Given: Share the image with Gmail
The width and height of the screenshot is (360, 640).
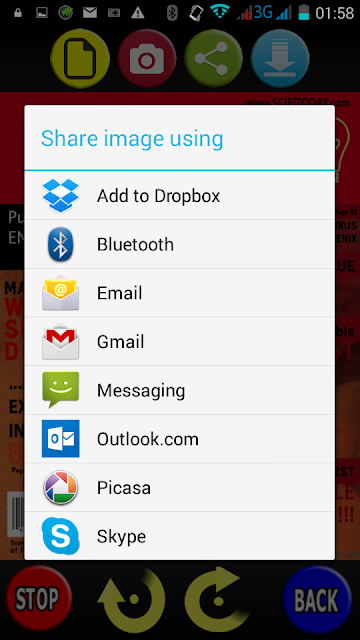Looking at the screenshot, I should pyautogui.click(x=180, y=341).
